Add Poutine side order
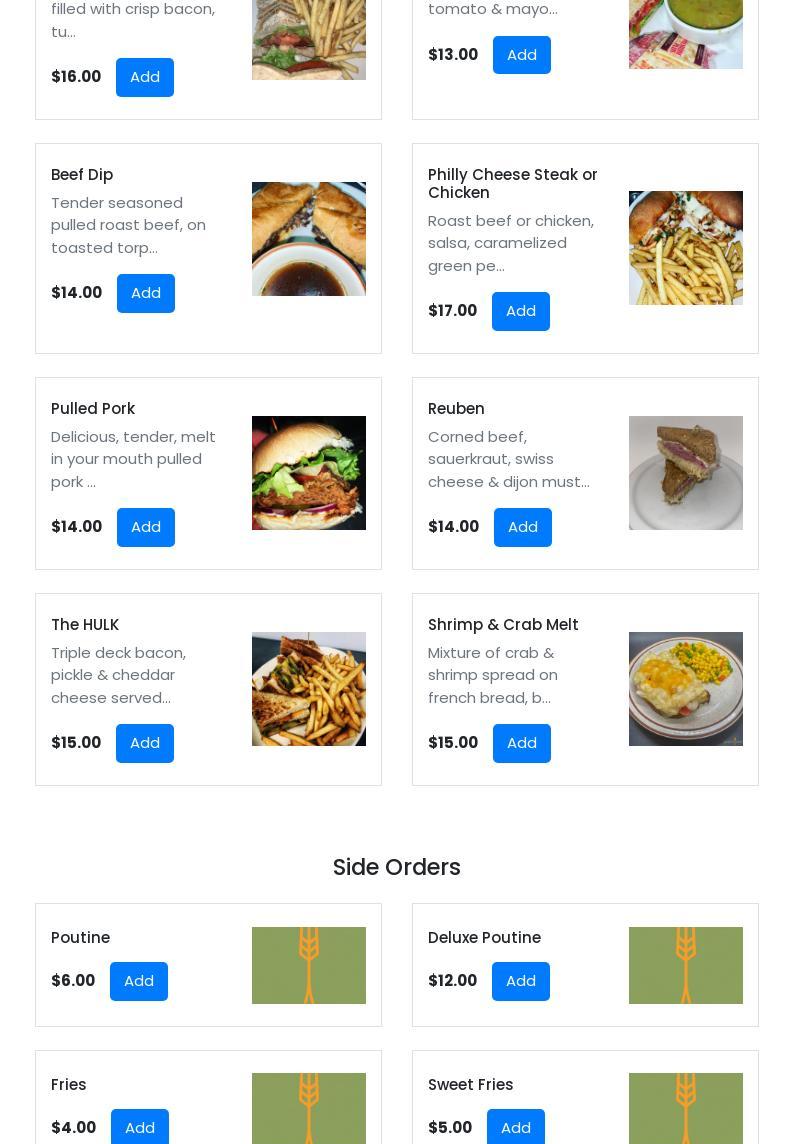Image resolution: width=794 pixels, height=1144 pixels. pos(138,981)
